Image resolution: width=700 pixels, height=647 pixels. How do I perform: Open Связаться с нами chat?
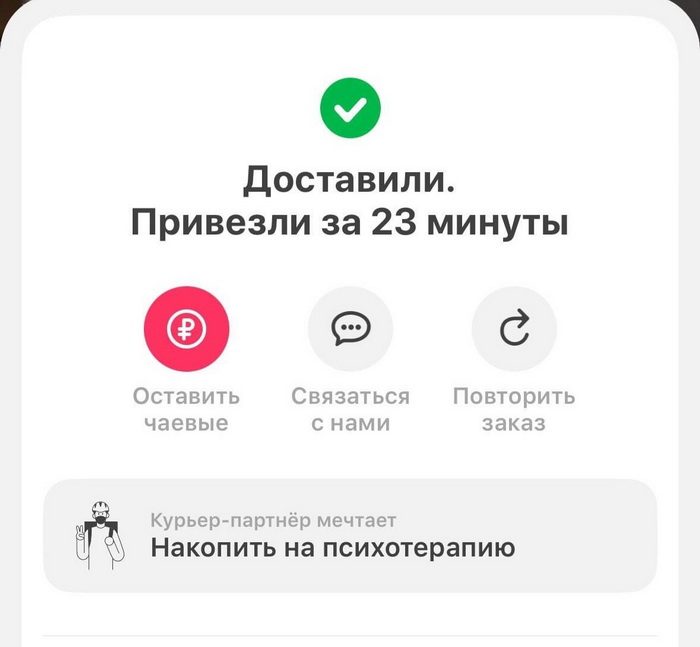(350, 329)
